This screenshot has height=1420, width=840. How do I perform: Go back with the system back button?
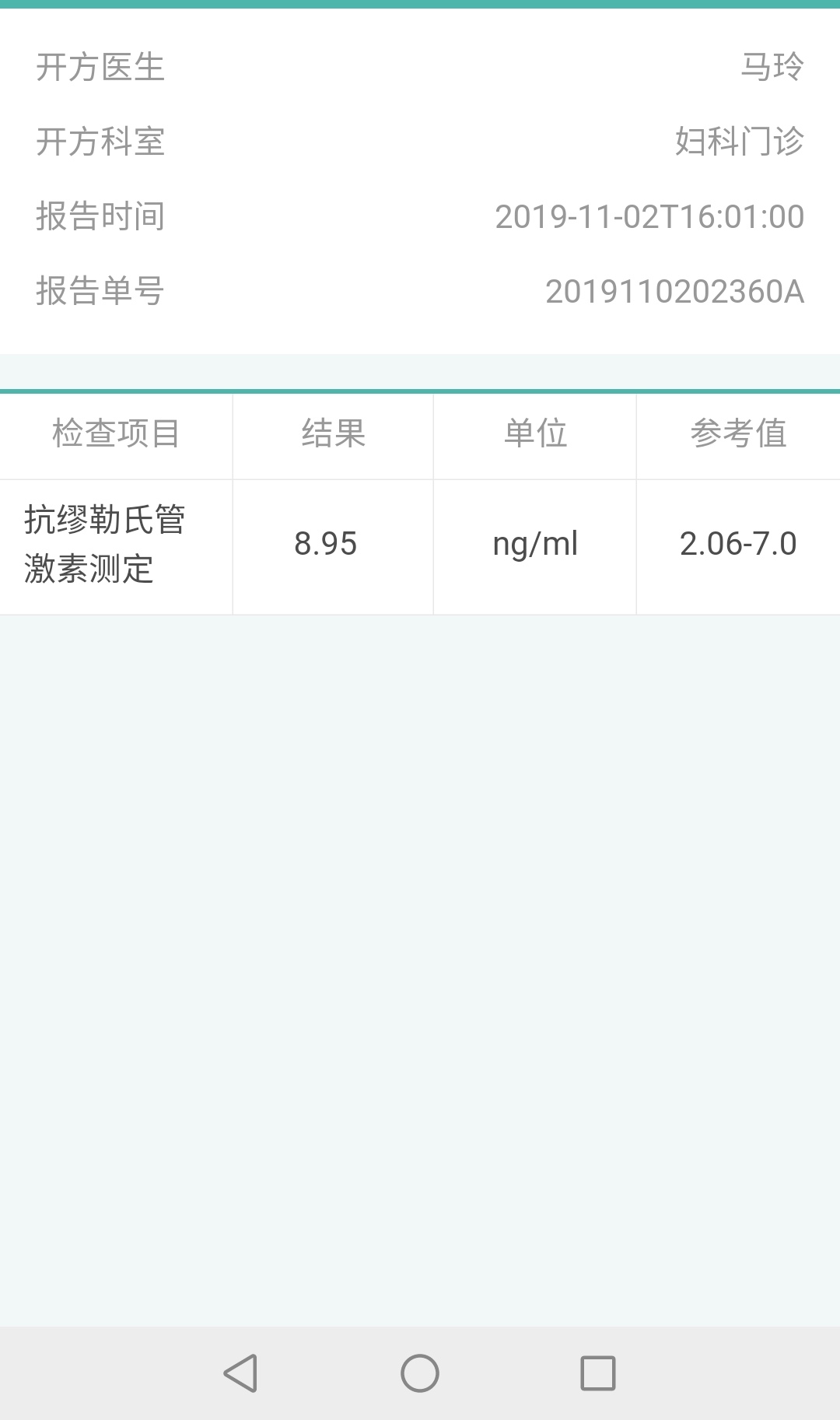[x=240, y=1373]
